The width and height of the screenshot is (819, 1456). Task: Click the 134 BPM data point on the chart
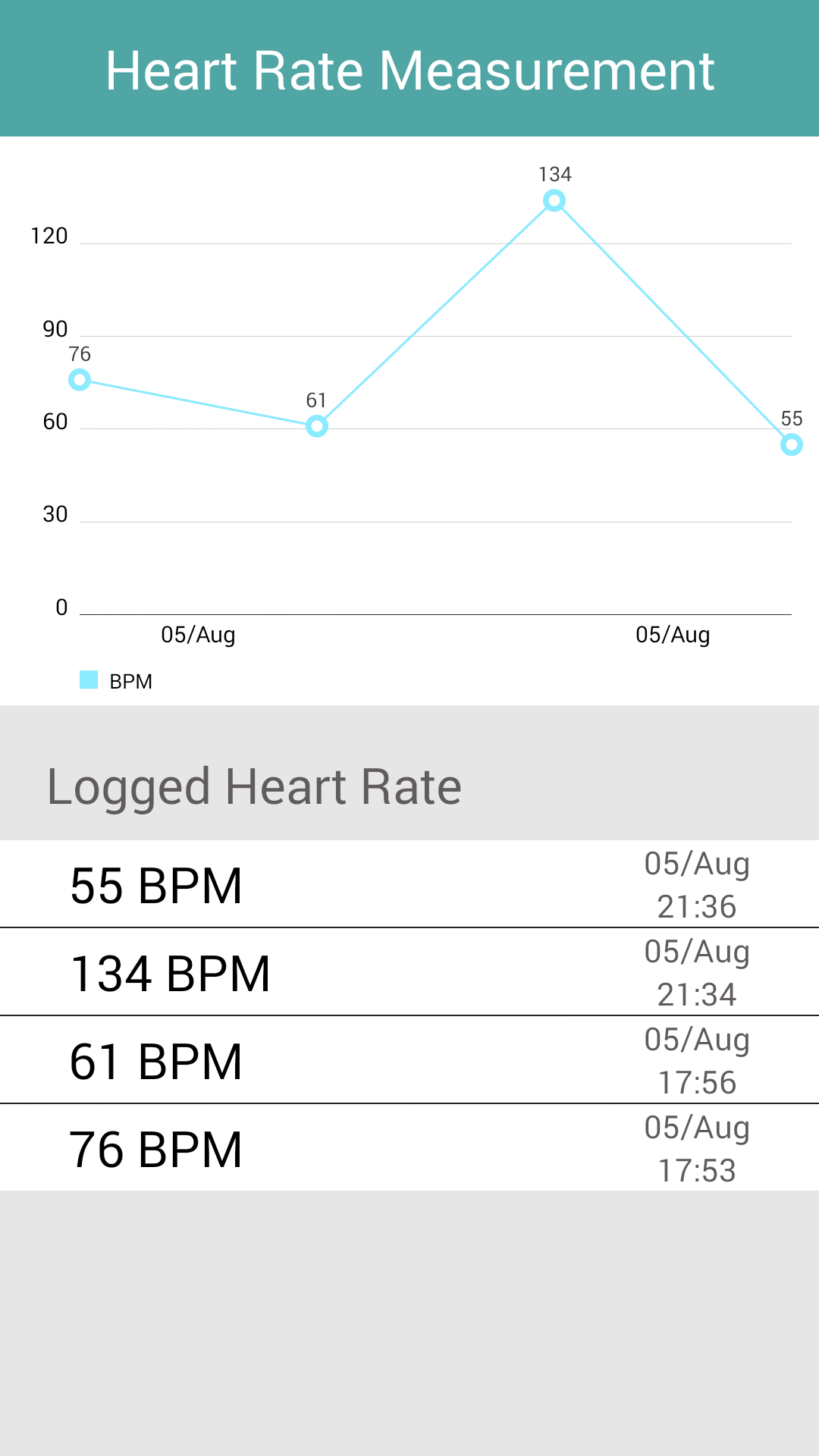point(553,200)
